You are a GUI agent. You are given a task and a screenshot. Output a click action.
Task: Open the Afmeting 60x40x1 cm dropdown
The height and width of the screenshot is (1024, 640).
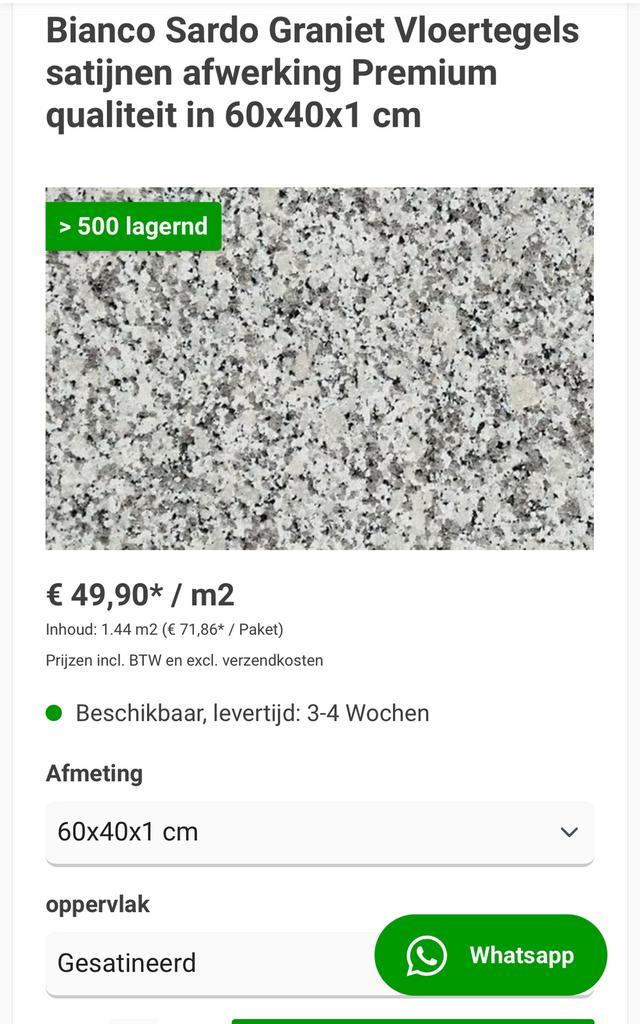(x=319, y=832)
